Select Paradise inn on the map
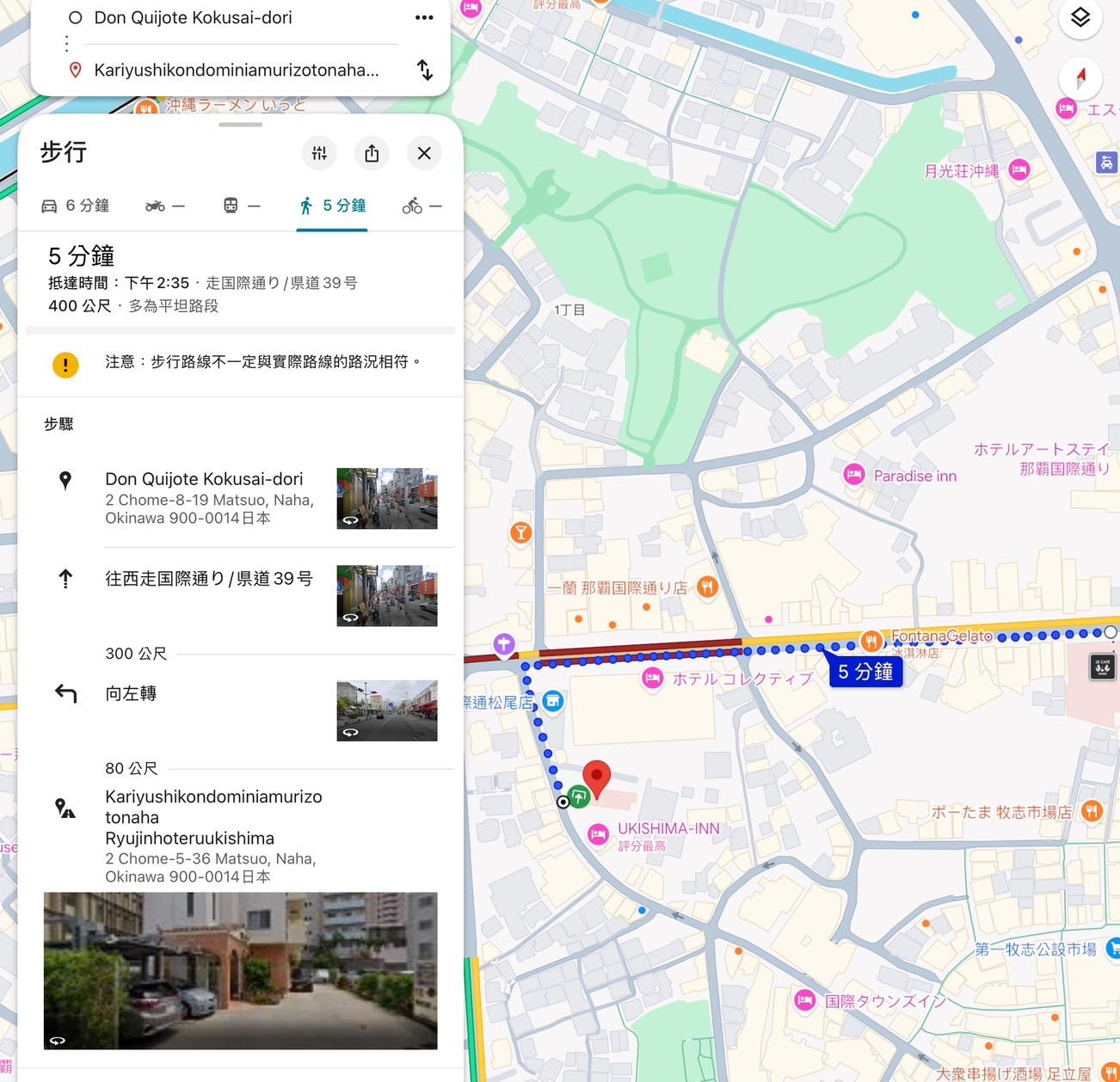 tap(914, 476)
